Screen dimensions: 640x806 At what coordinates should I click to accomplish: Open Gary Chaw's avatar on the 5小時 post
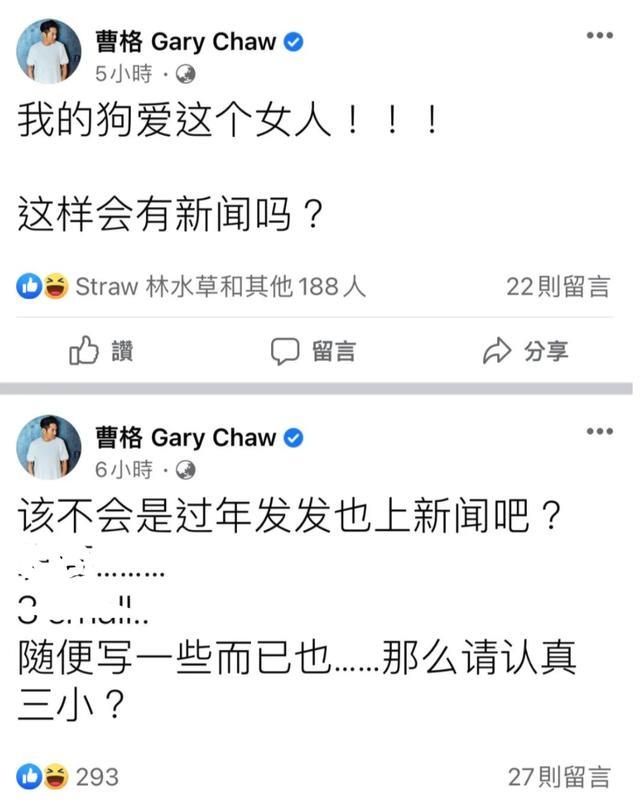[x=48, y=51]
